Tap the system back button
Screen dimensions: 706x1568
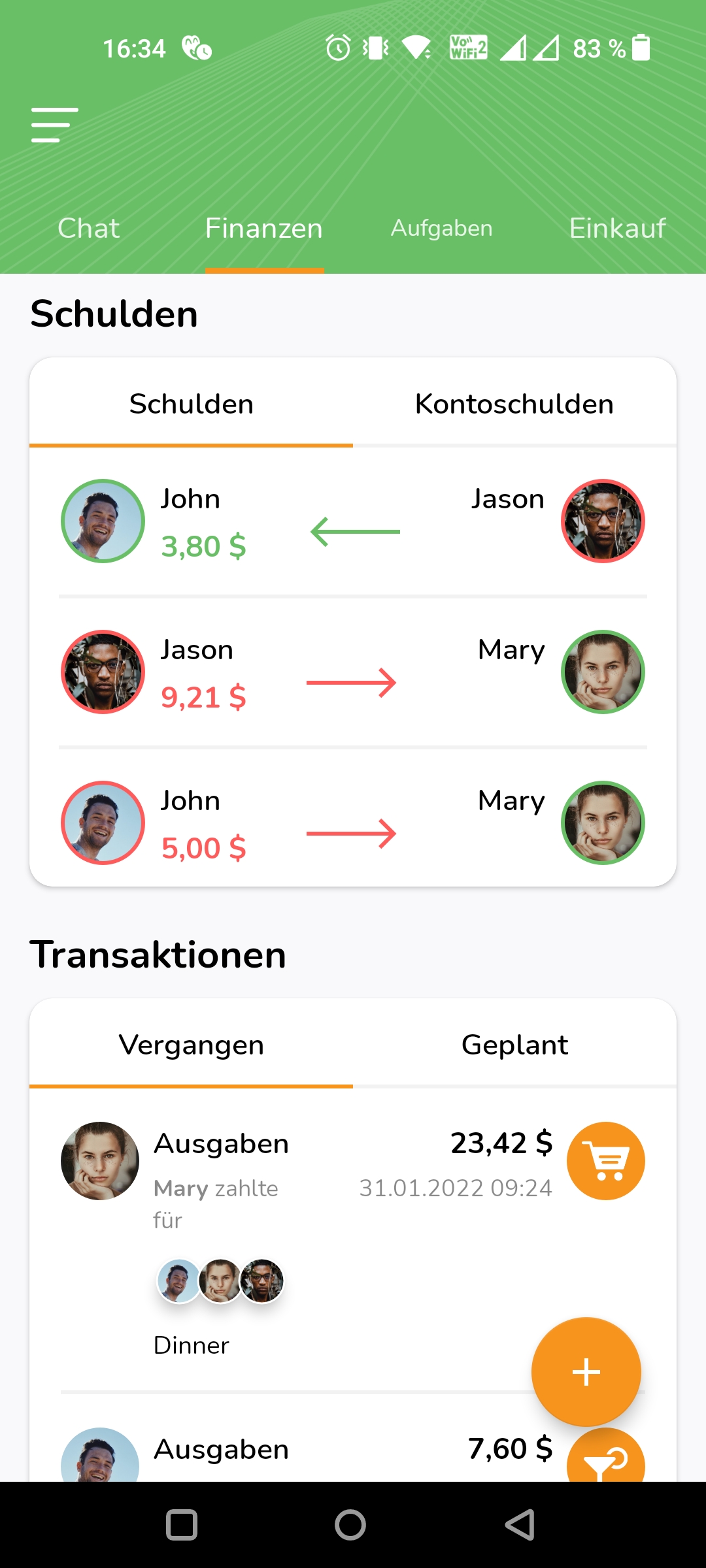pyautogui.click(x=520, y=1526)
